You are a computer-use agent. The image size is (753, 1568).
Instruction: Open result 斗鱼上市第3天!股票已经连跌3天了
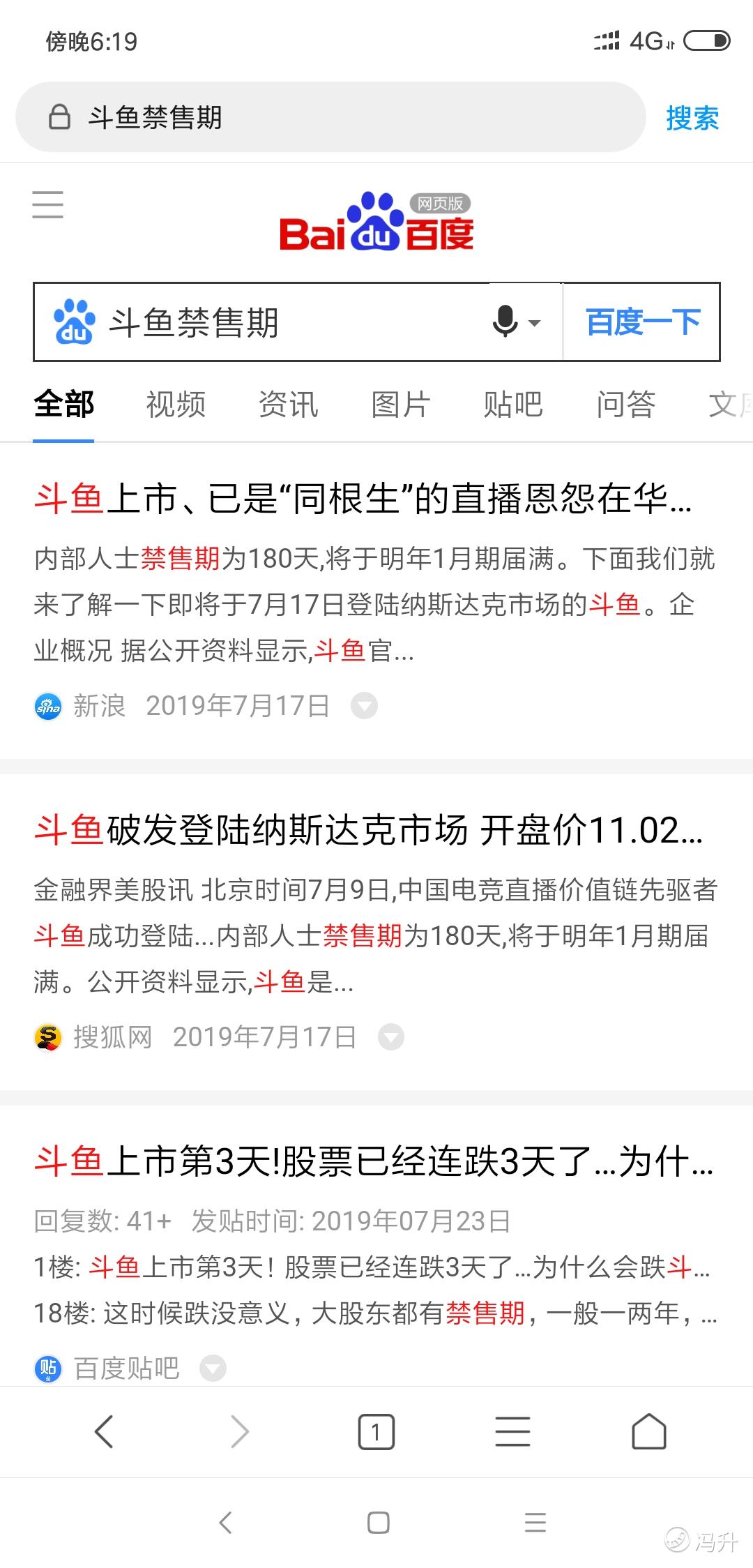pos(373,1162)
